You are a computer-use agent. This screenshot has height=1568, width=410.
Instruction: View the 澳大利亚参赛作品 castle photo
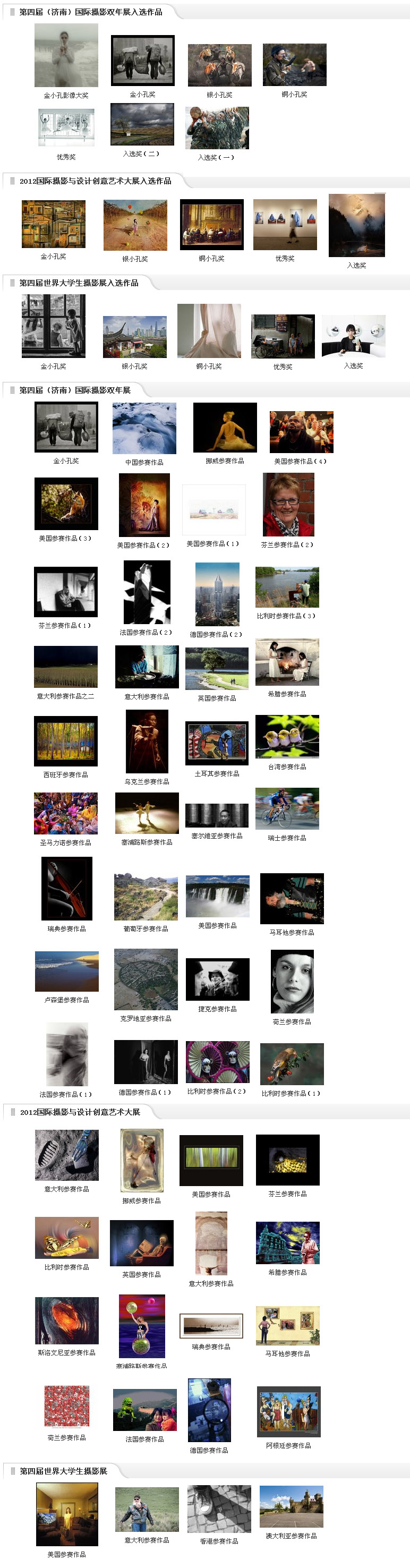point(292,1506)
